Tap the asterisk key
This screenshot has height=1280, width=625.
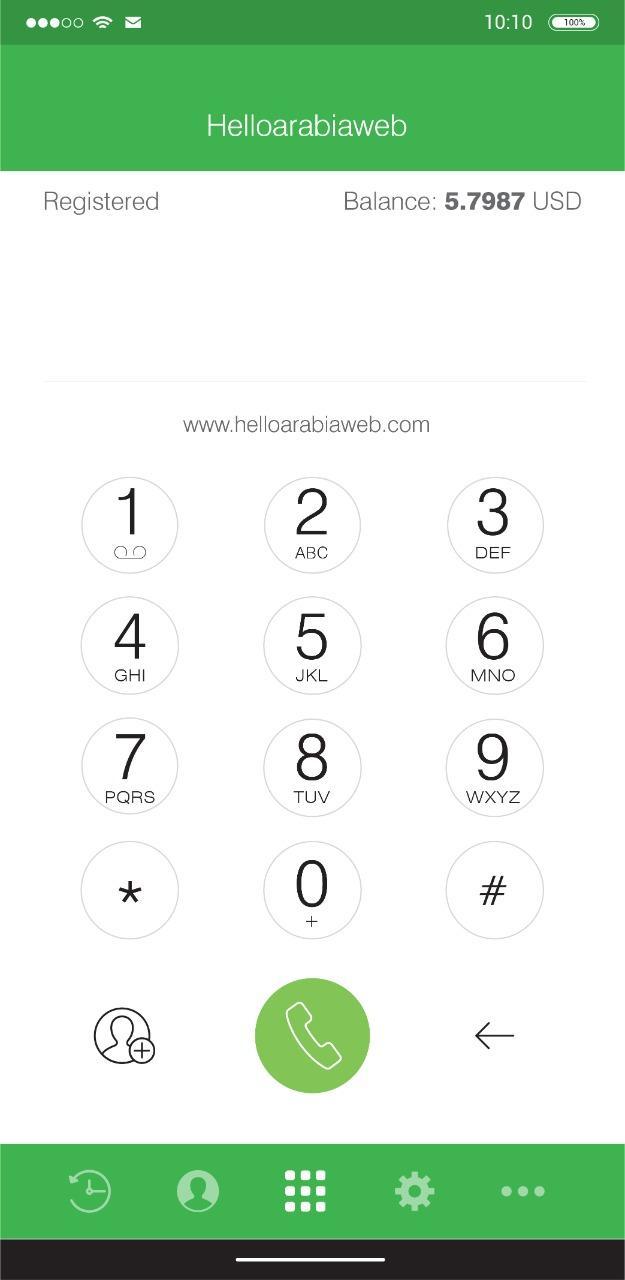(x=129, y=890)
